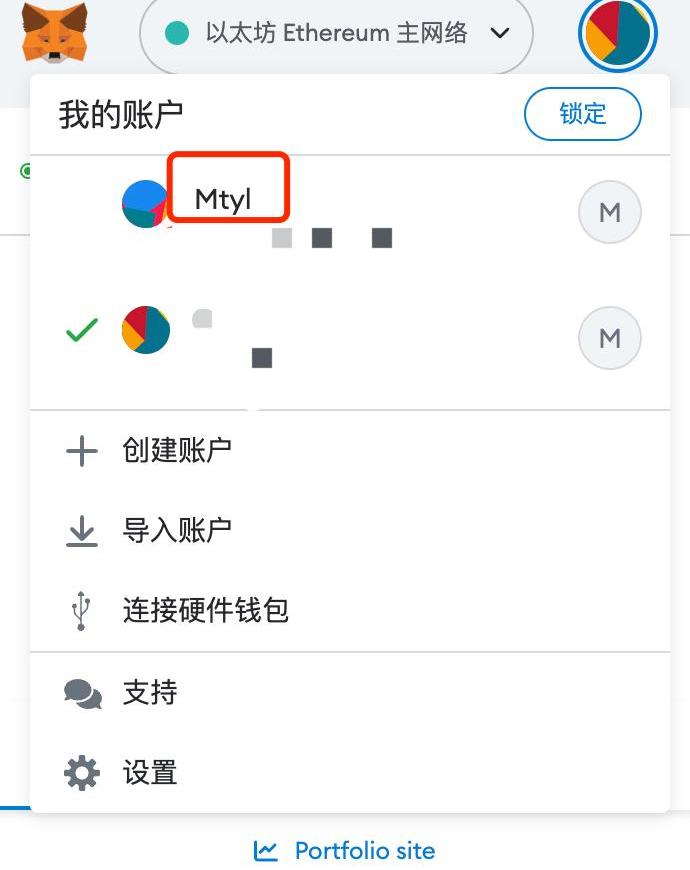Open 设置 settings

pos(150,773)
